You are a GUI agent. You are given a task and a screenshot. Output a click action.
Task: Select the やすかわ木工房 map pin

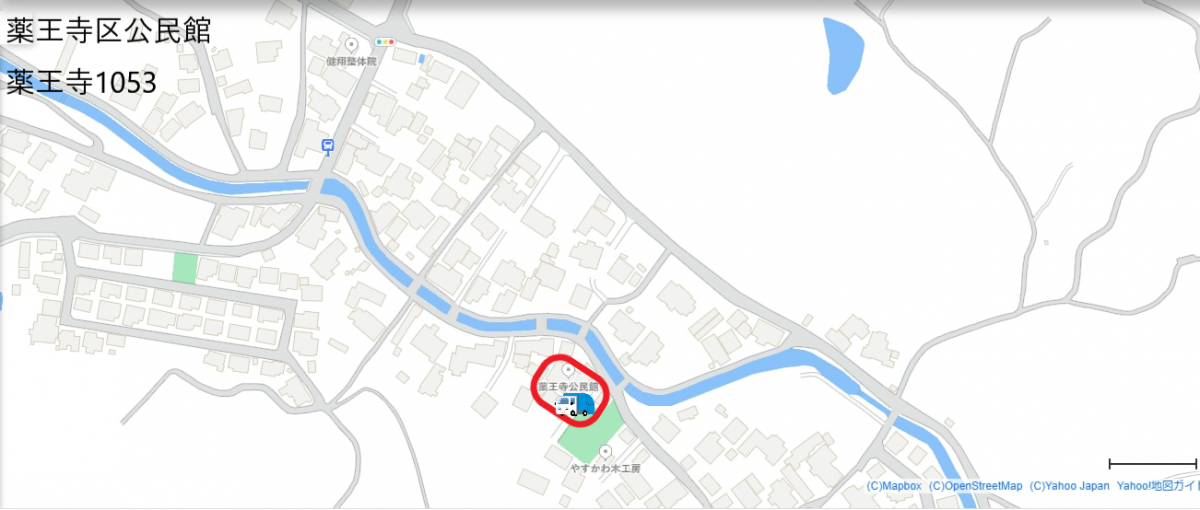pos(605,453)
